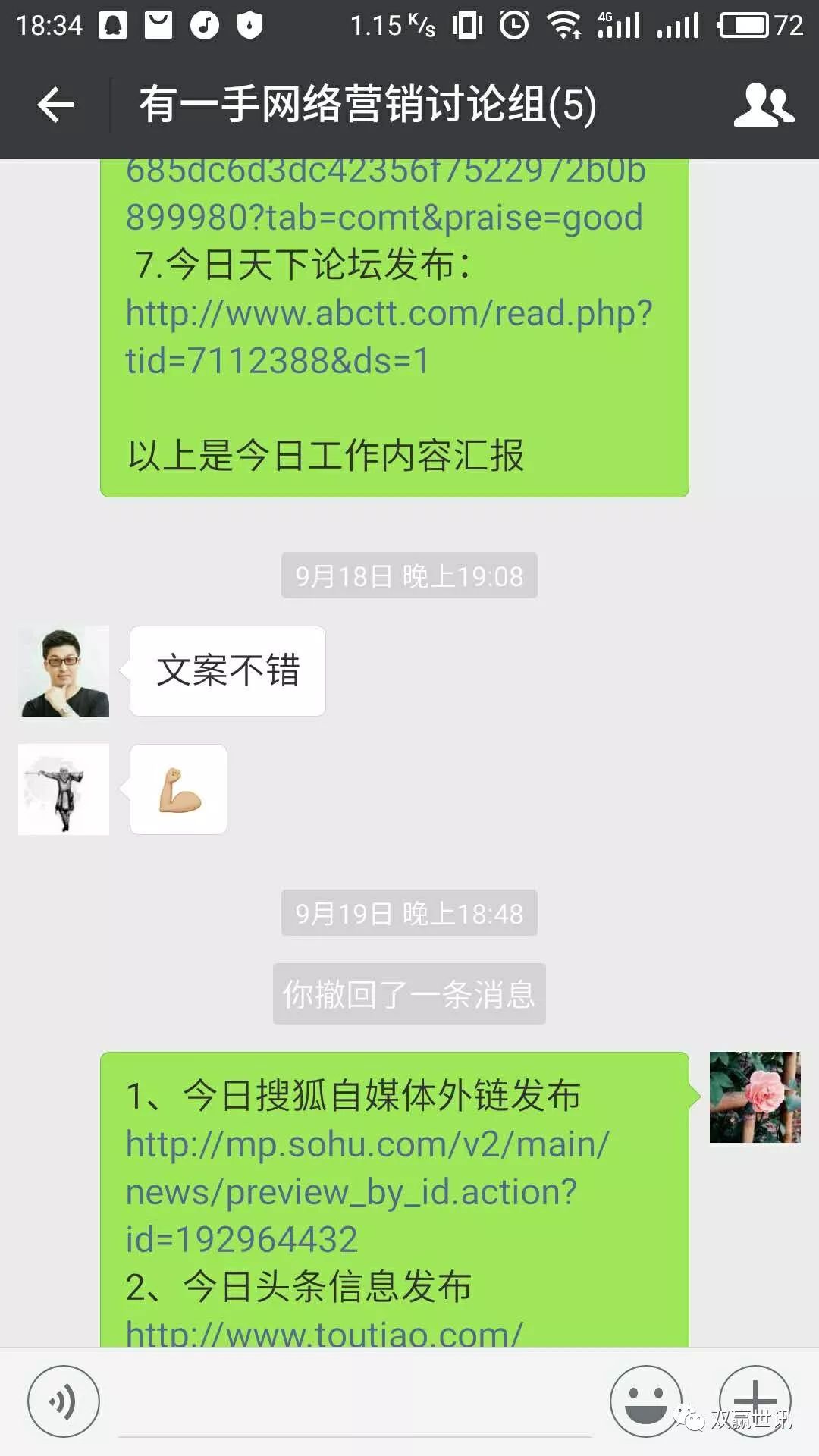This screenshot has width=819, height=1456.
Task: View profile of ink-painting figure avatar
Action: (x=64, y=789)
